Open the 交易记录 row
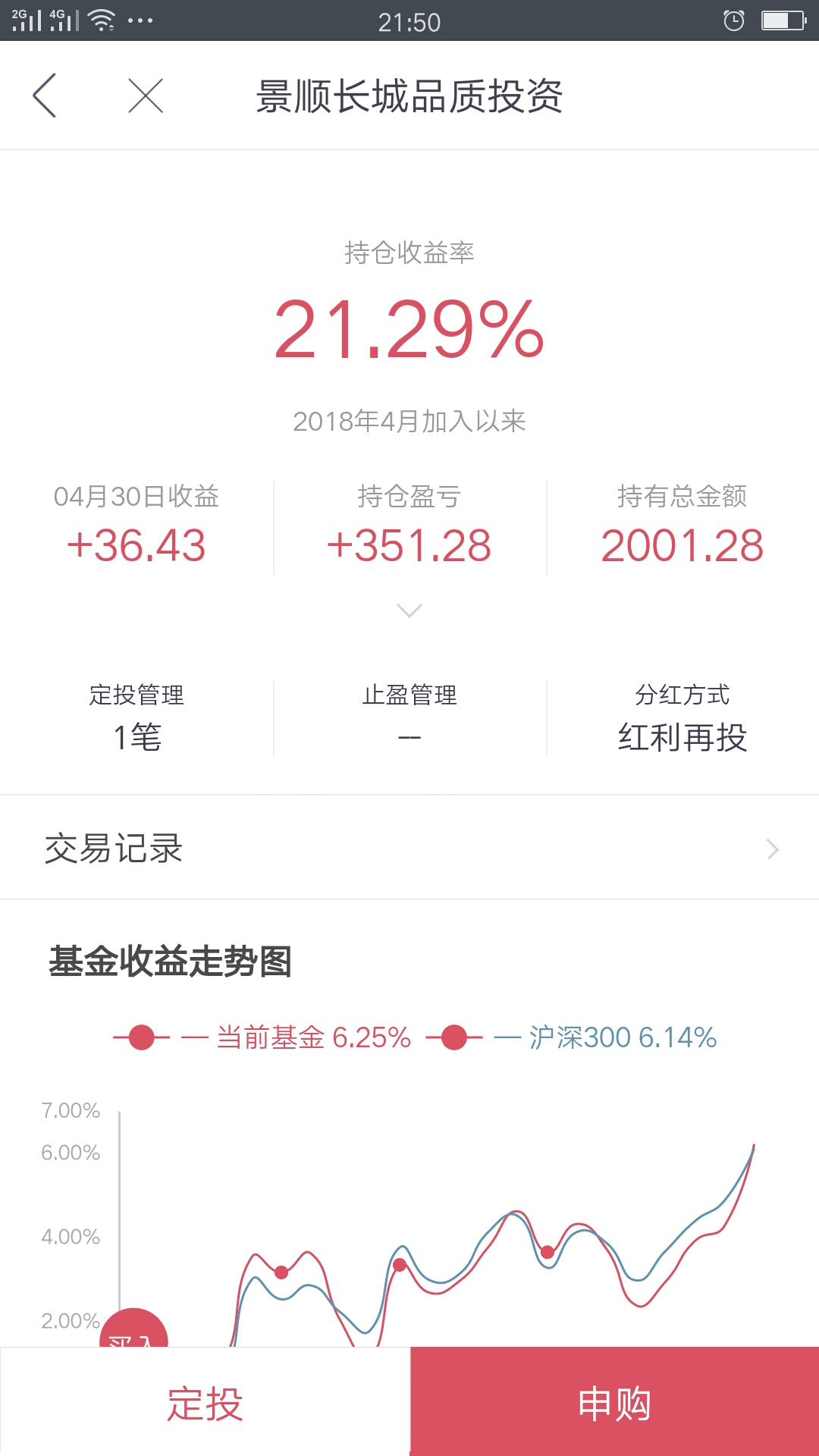This screenshot has height=1456, width=819. 409,848
